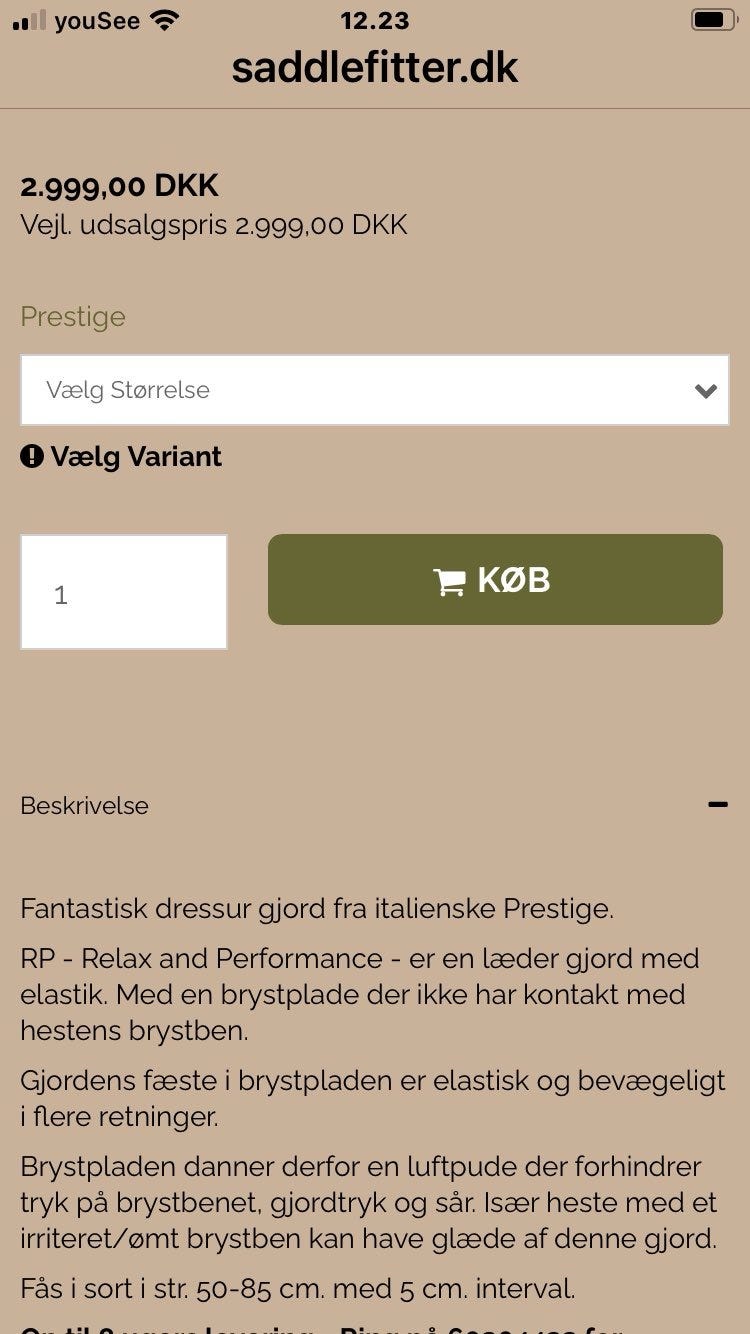Click the exclamation warning icon beside Vælg Variant

[31, 456]
